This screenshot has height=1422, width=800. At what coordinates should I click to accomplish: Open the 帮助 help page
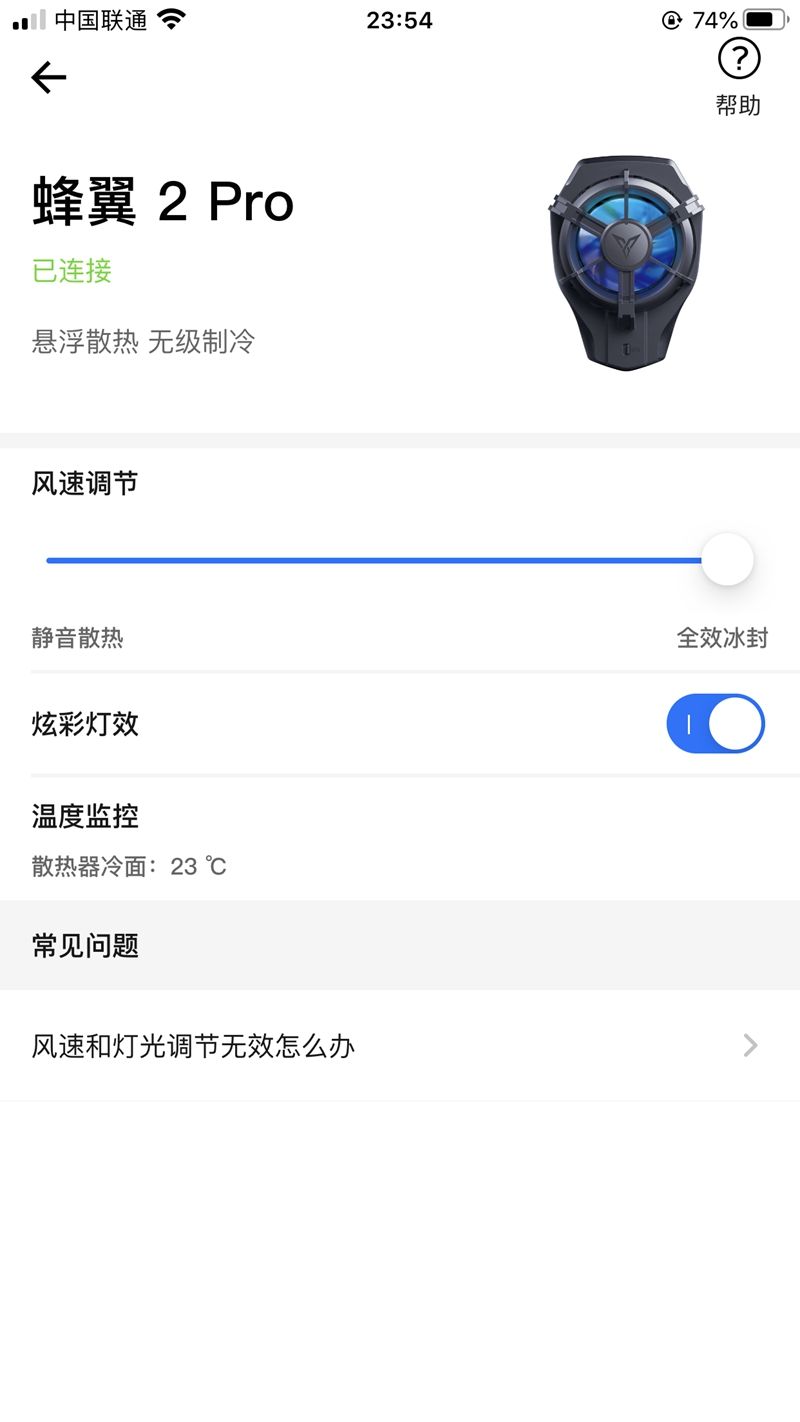coord(738,76)
